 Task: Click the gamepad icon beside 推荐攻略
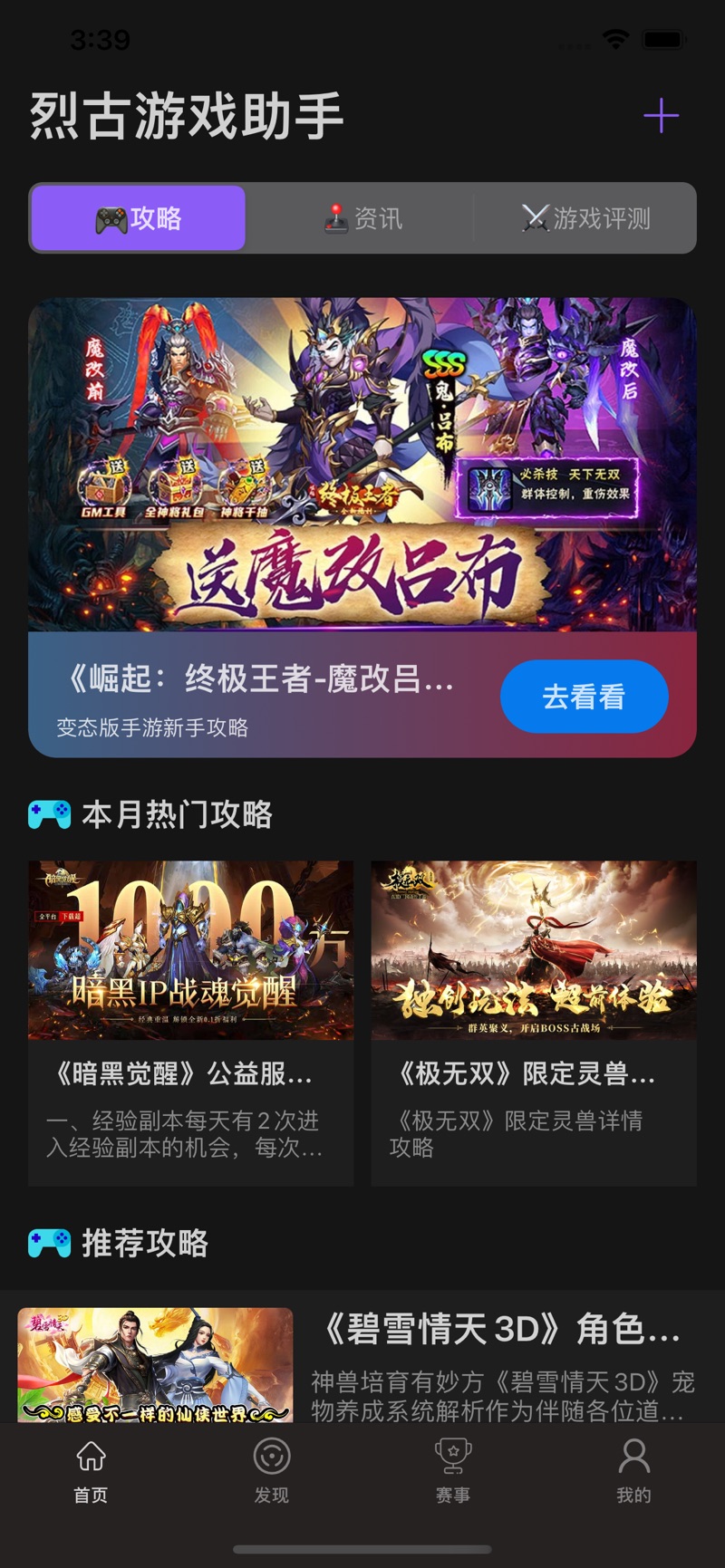(48, 1243)
